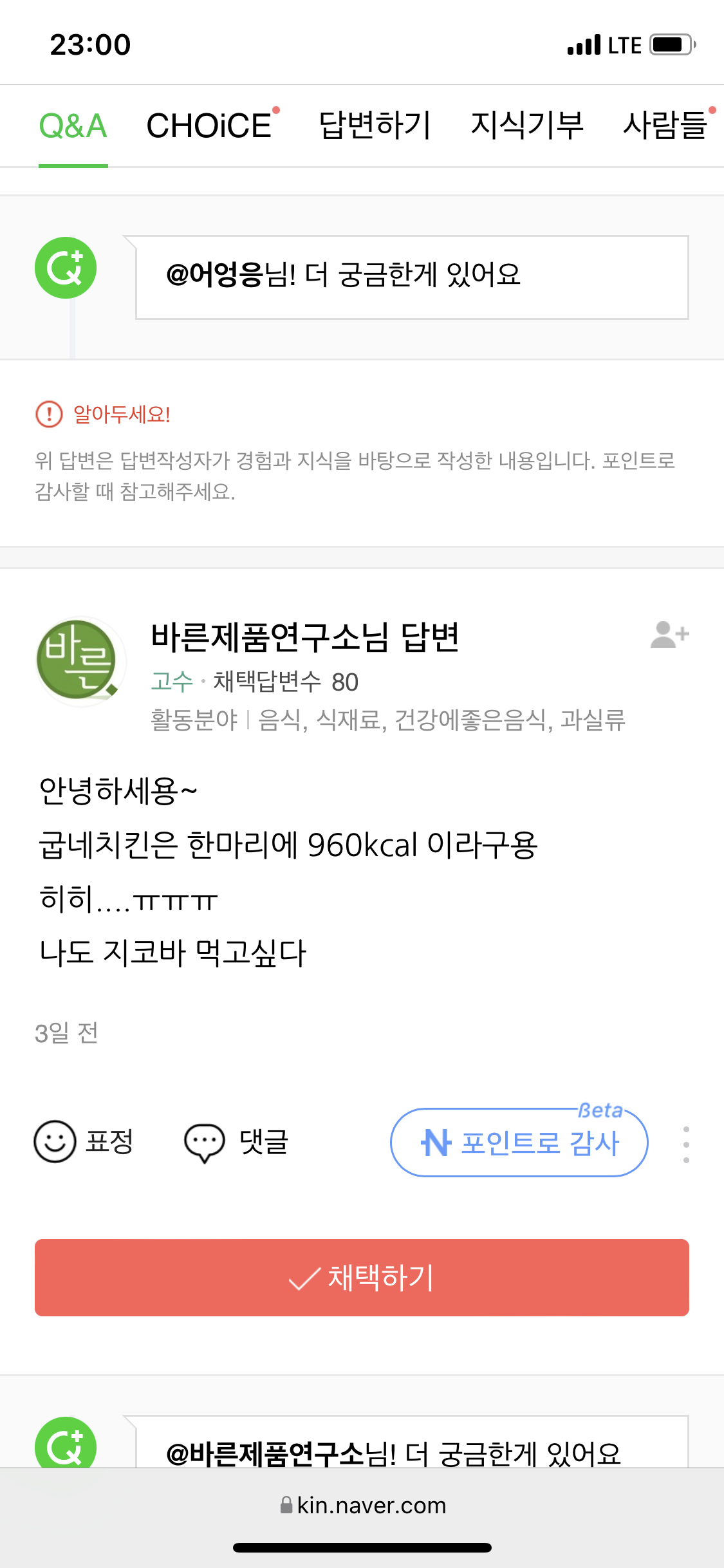Viewport: 724px width, 1568px height.
Task: Open the 지식기부 tab
Action: click(x=527, y=126)
